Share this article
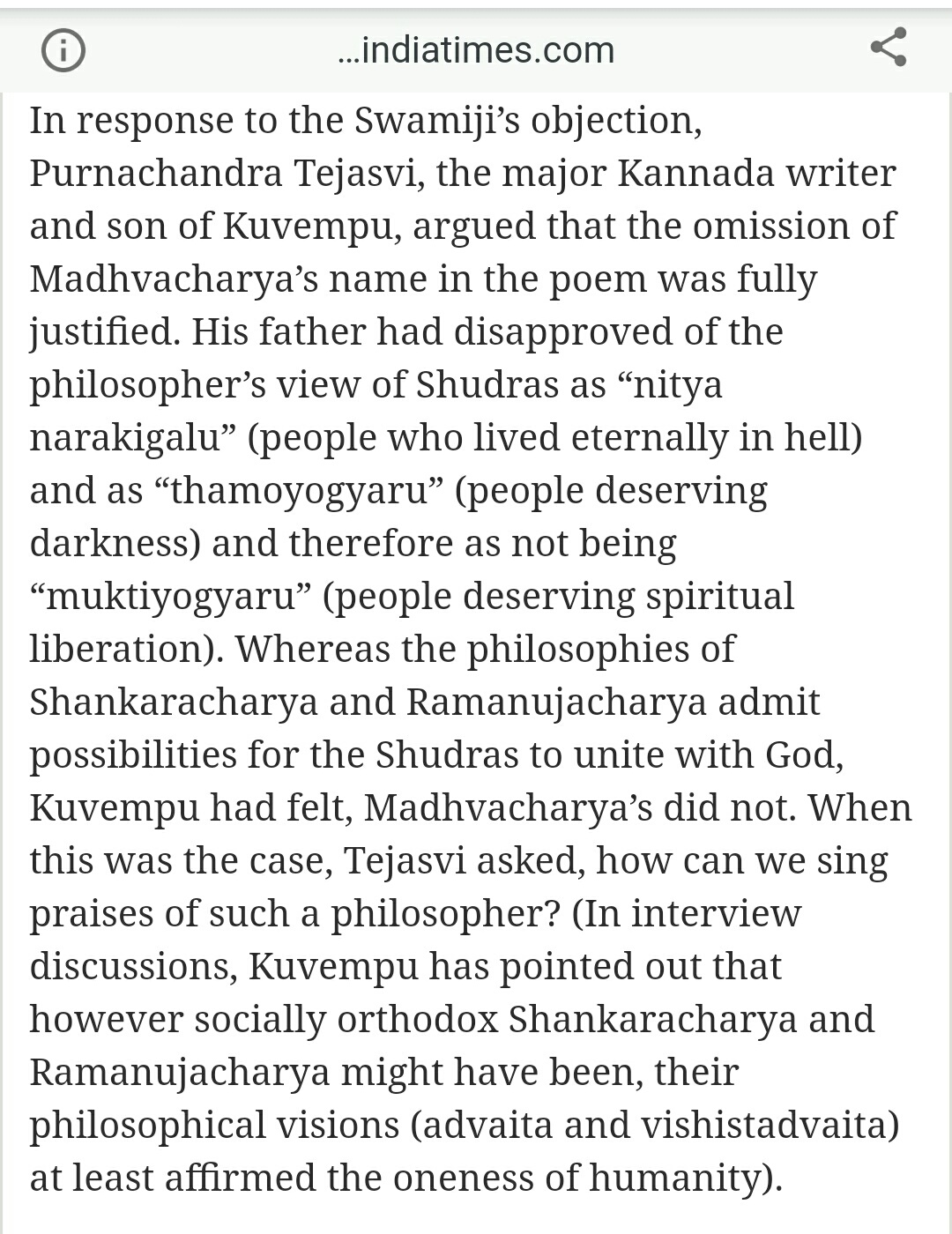Screen dimensions: 952x1234 point(888,48)
